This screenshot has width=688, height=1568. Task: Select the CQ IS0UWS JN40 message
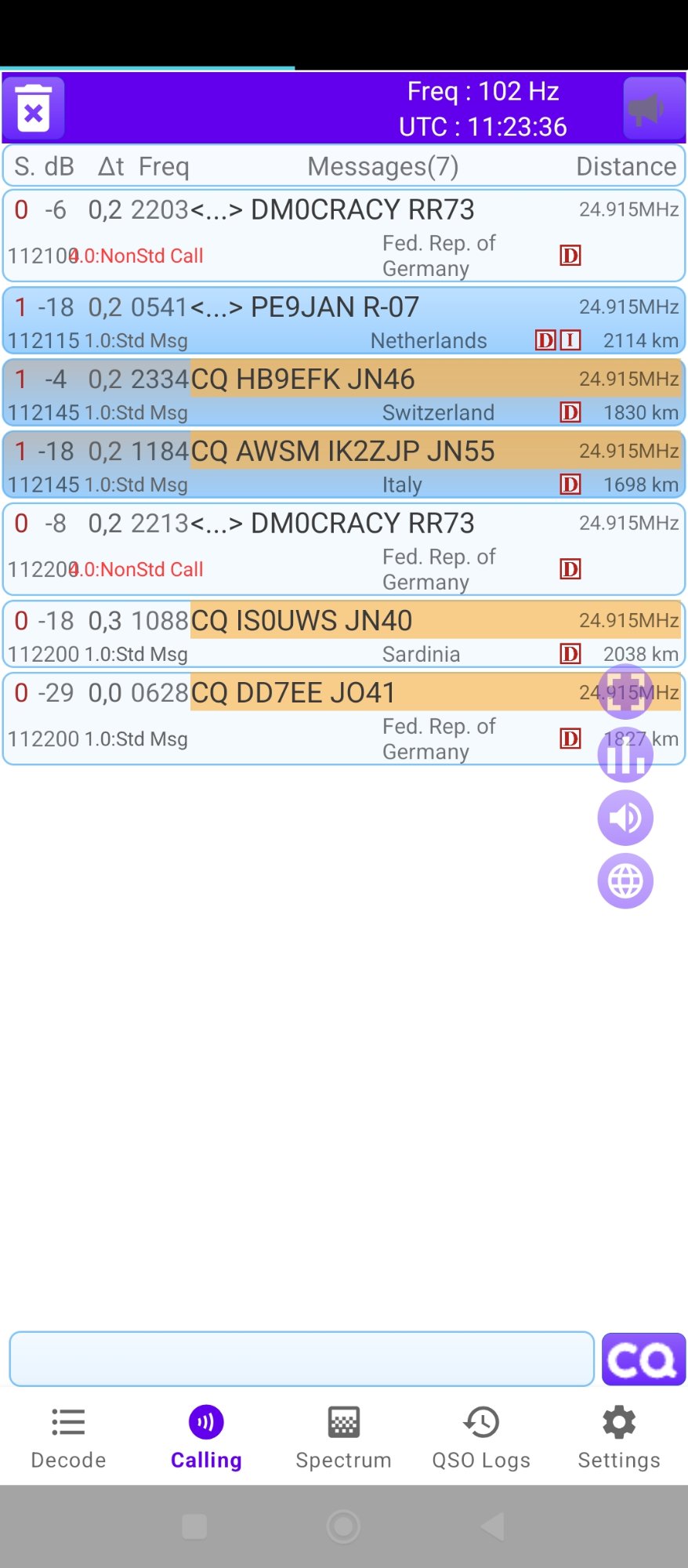point(344,634)
